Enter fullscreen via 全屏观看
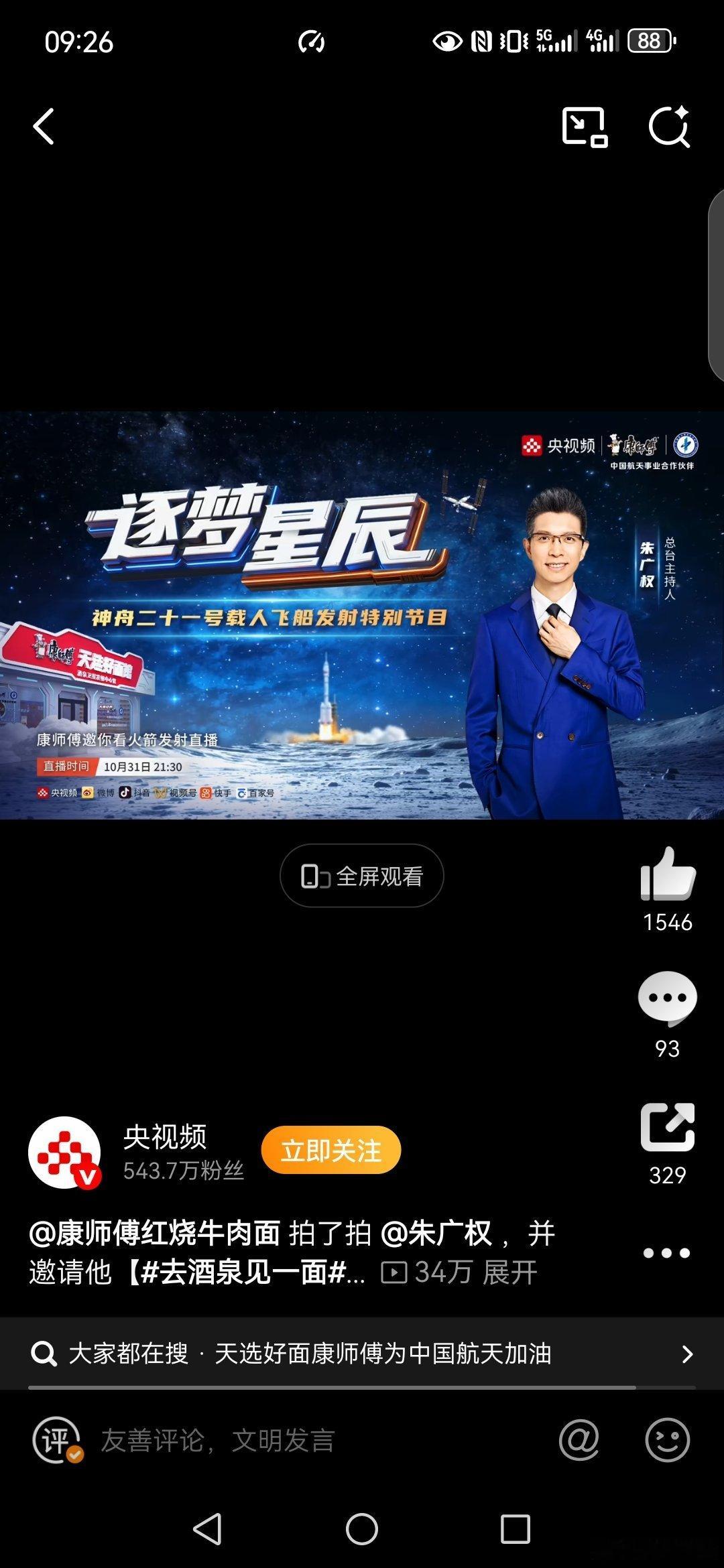724x1568 pixels. 361,875
